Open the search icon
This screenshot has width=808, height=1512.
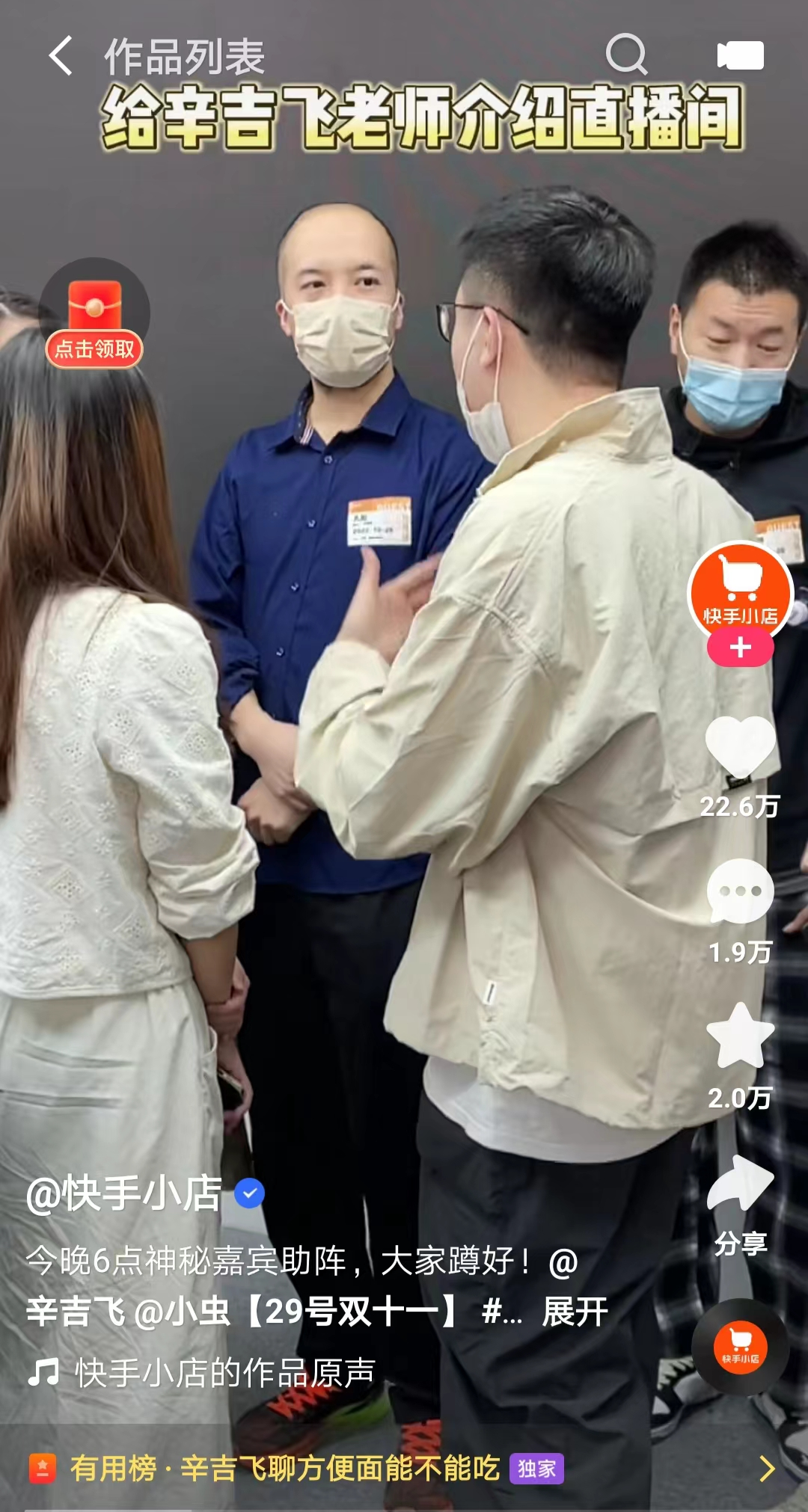(x=625, y=55)
